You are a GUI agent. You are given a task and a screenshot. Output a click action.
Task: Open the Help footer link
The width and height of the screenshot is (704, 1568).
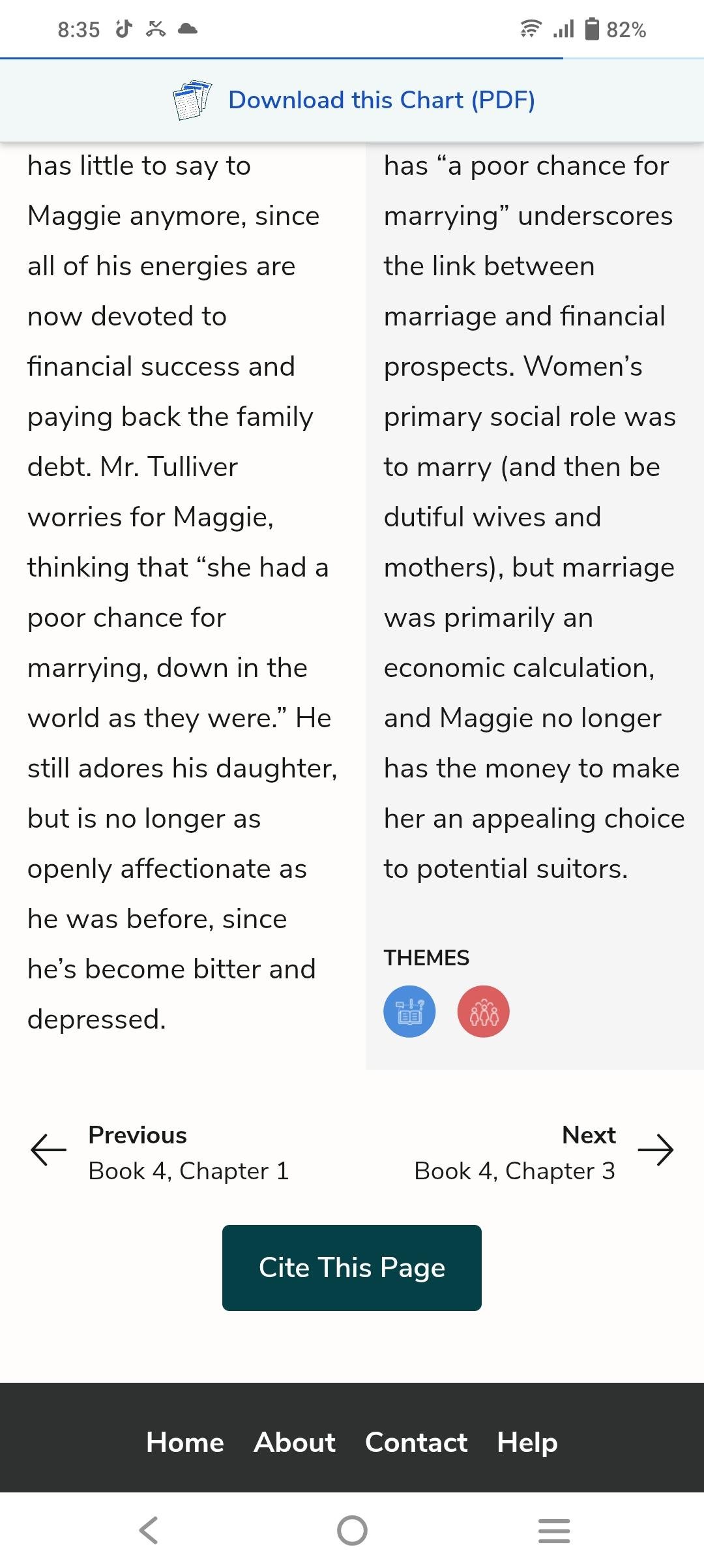527,1442
